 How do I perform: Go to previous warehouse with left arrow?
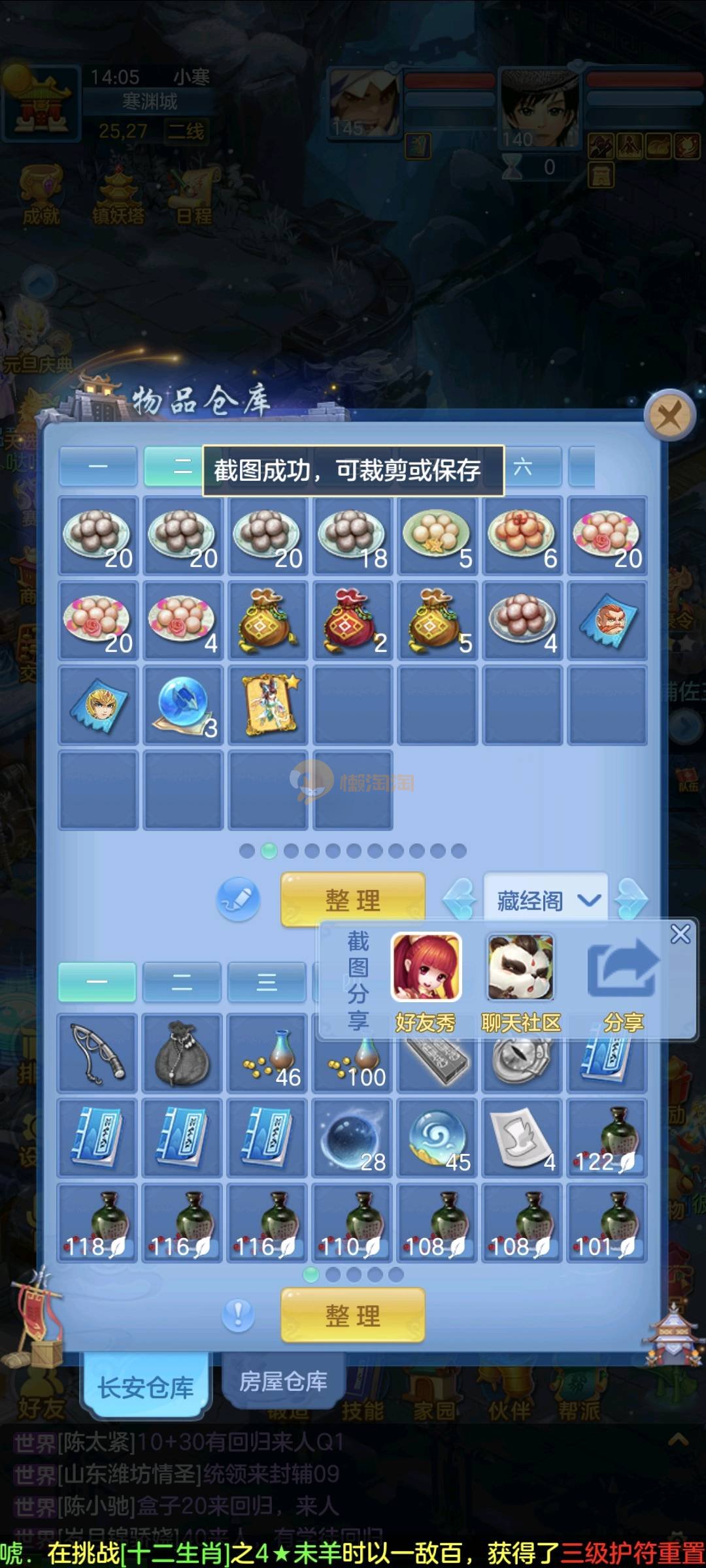point(460,900)
